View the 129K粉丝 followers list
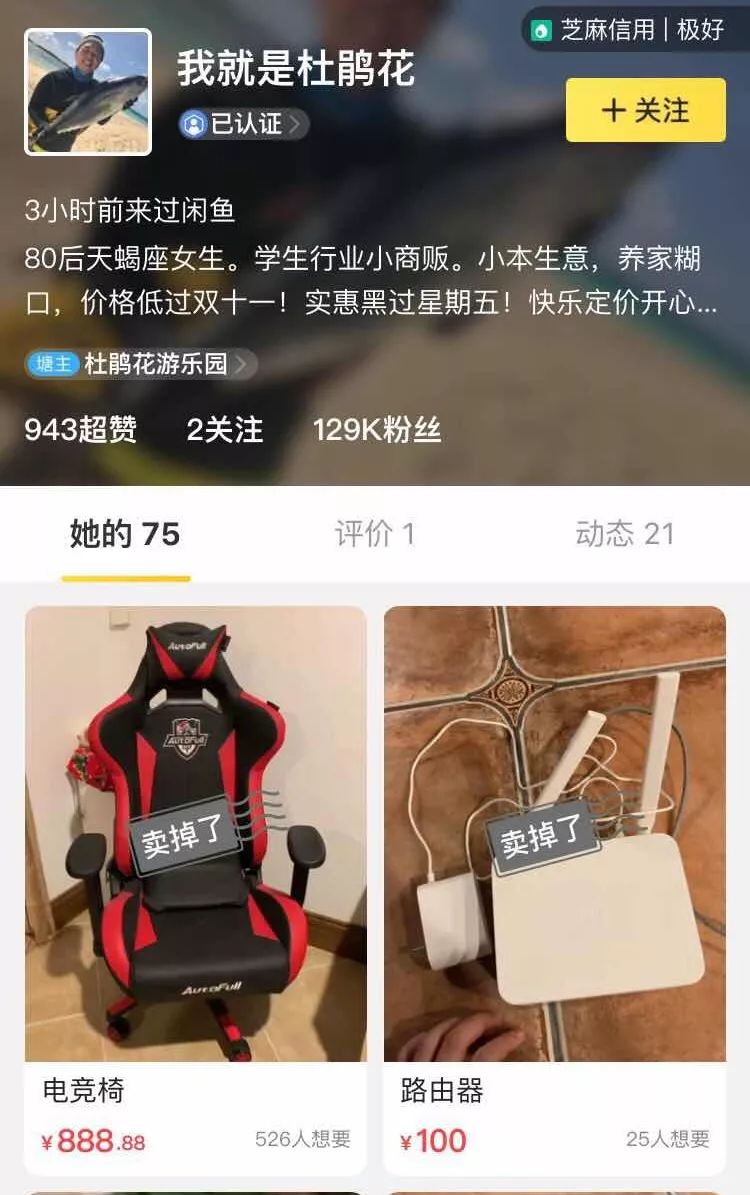 click(377, 430)
